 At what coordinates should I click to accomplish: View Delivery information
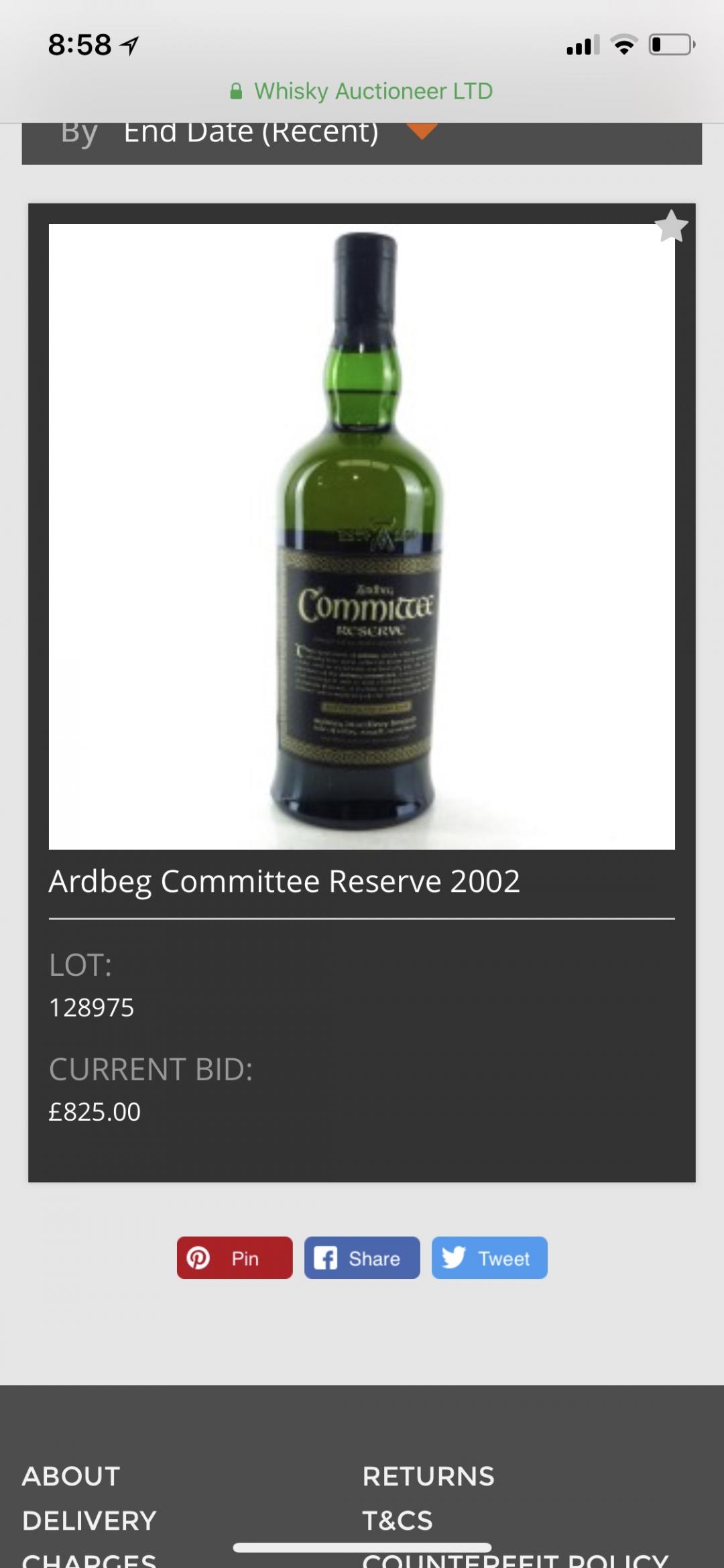pyautogui.click(x=89, y=1520)
